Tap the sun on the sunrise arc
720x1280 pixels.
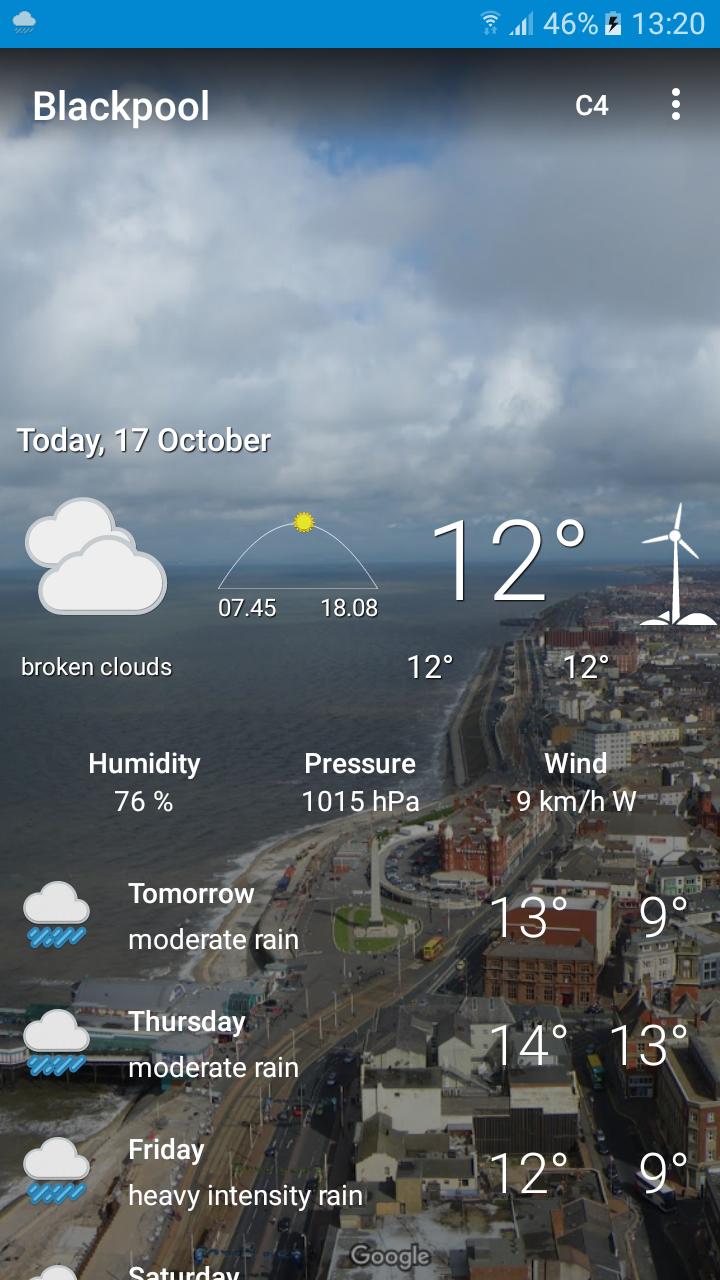point(303,520)
